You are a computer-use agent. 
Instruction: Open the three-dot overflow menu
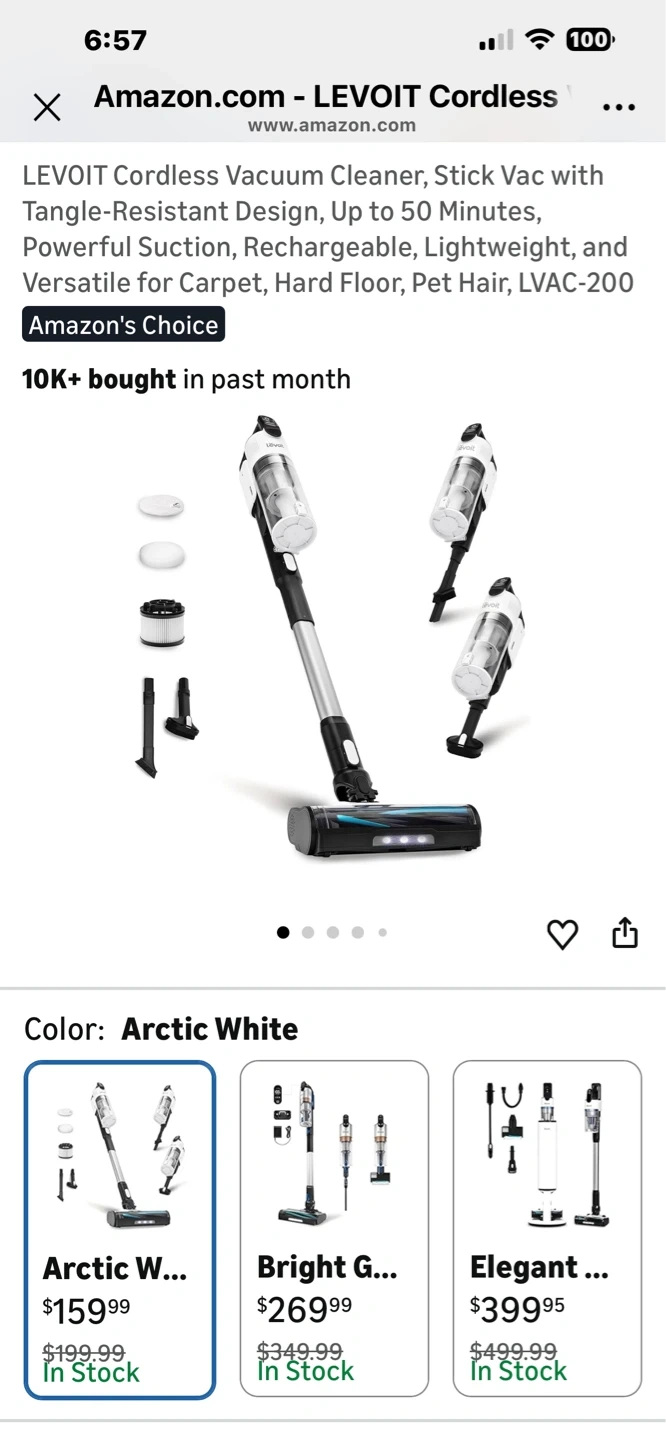coord(619,107)
